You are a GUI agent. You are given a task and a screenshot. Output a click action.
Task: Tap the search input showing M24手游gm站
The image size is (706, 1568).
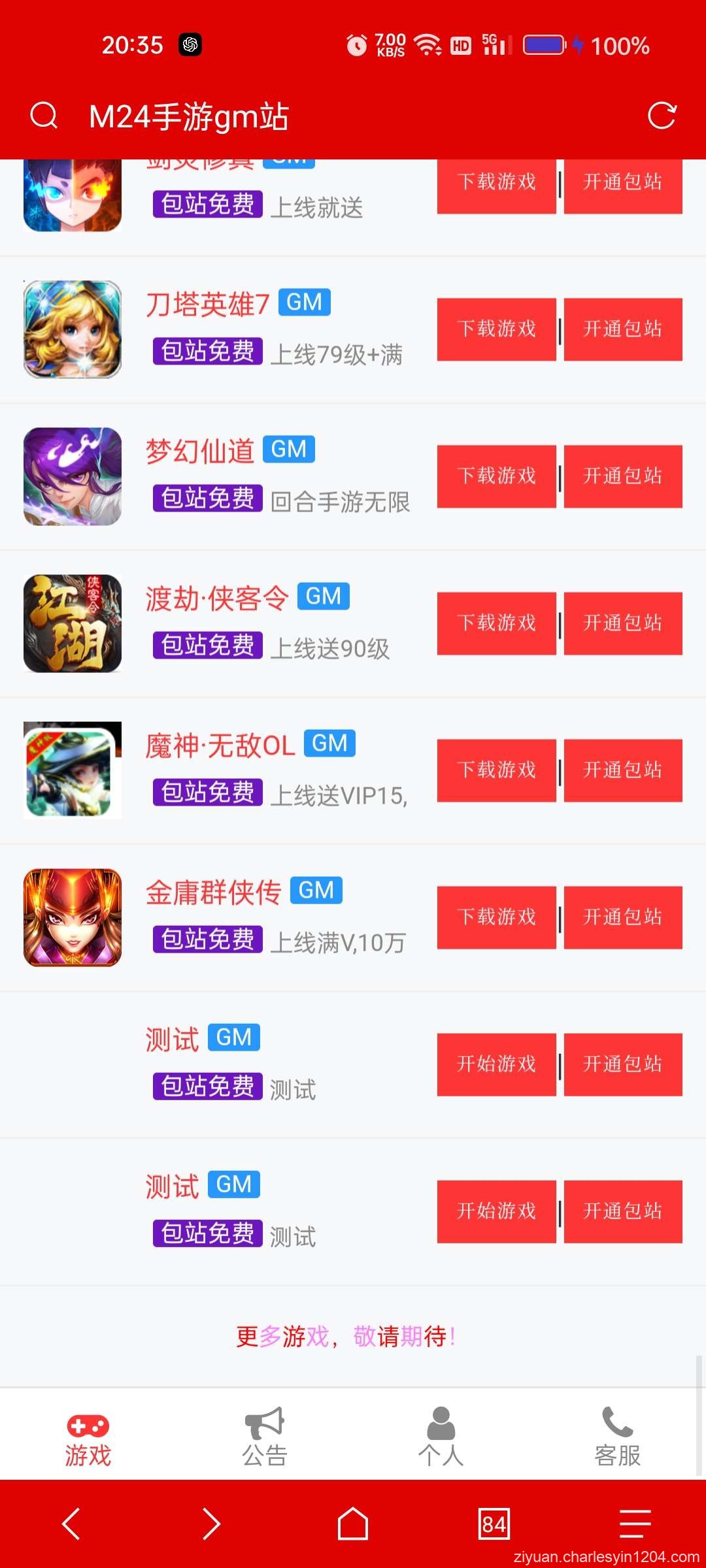pos(190,116)
